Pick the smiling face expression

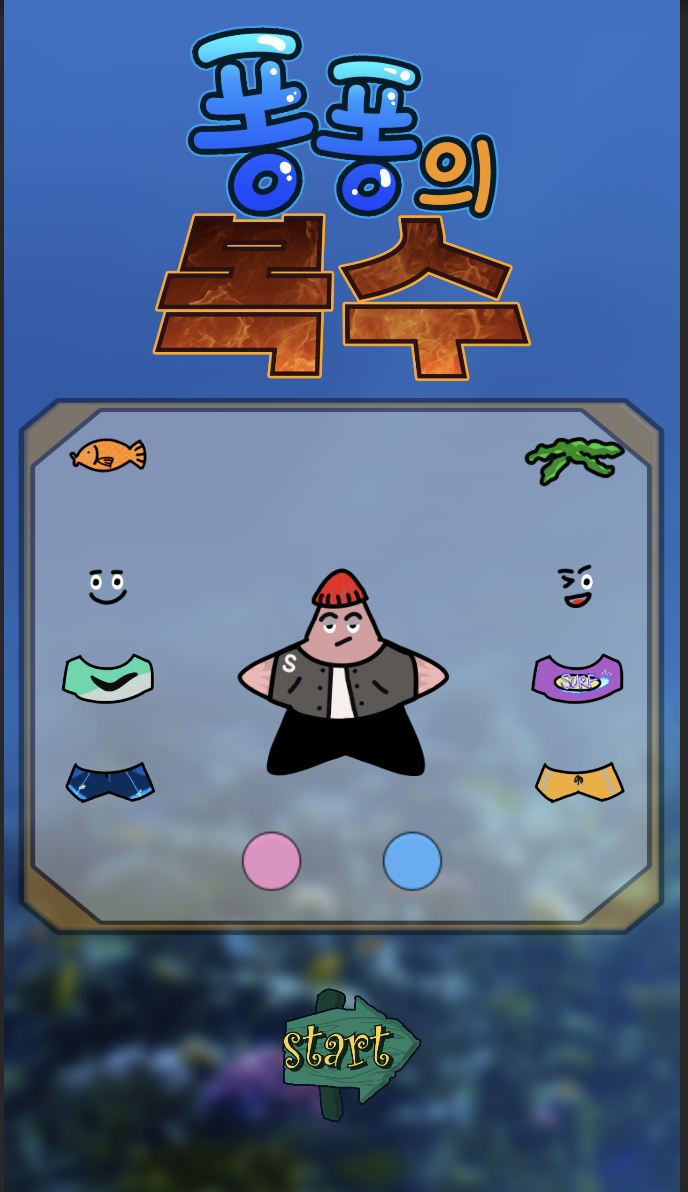coord(107,586)
